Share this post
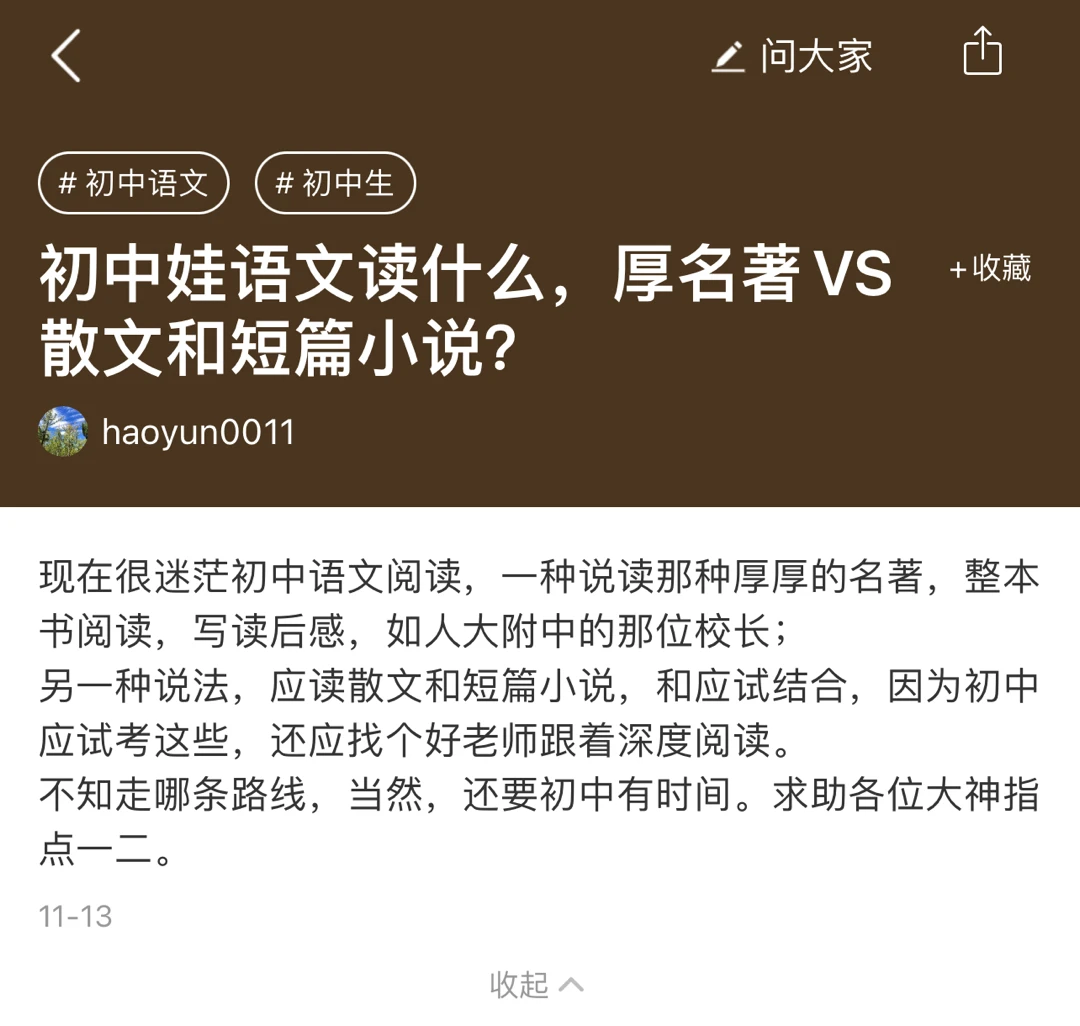Viewport: 1080px width, 1026px height. coord(982,53)
